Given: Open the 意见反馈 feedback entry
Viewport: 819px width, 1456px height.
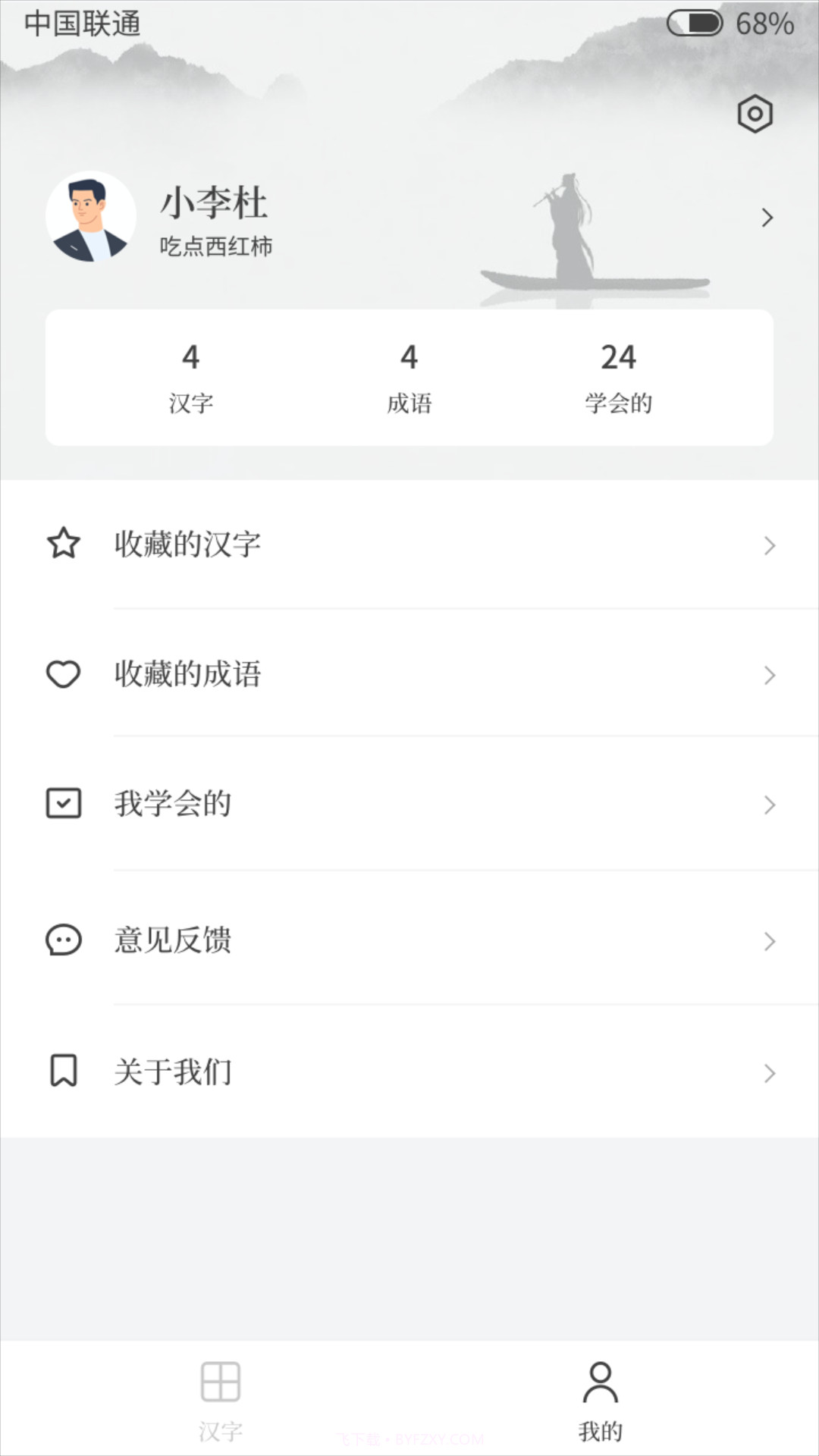Looking at the screenshot, I should tap(174, 941).
